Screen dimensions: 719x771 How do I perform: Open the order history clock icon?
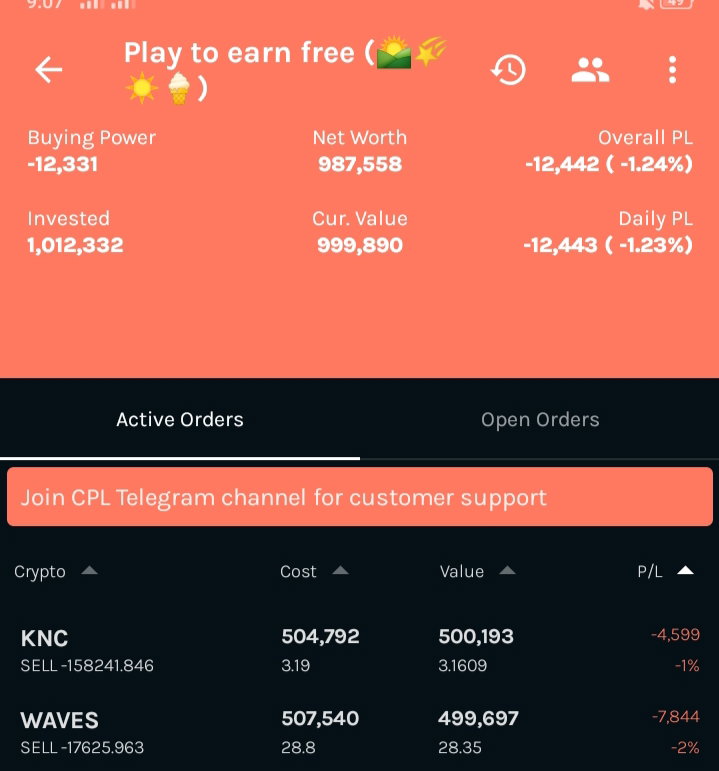[x=509, y=70]
